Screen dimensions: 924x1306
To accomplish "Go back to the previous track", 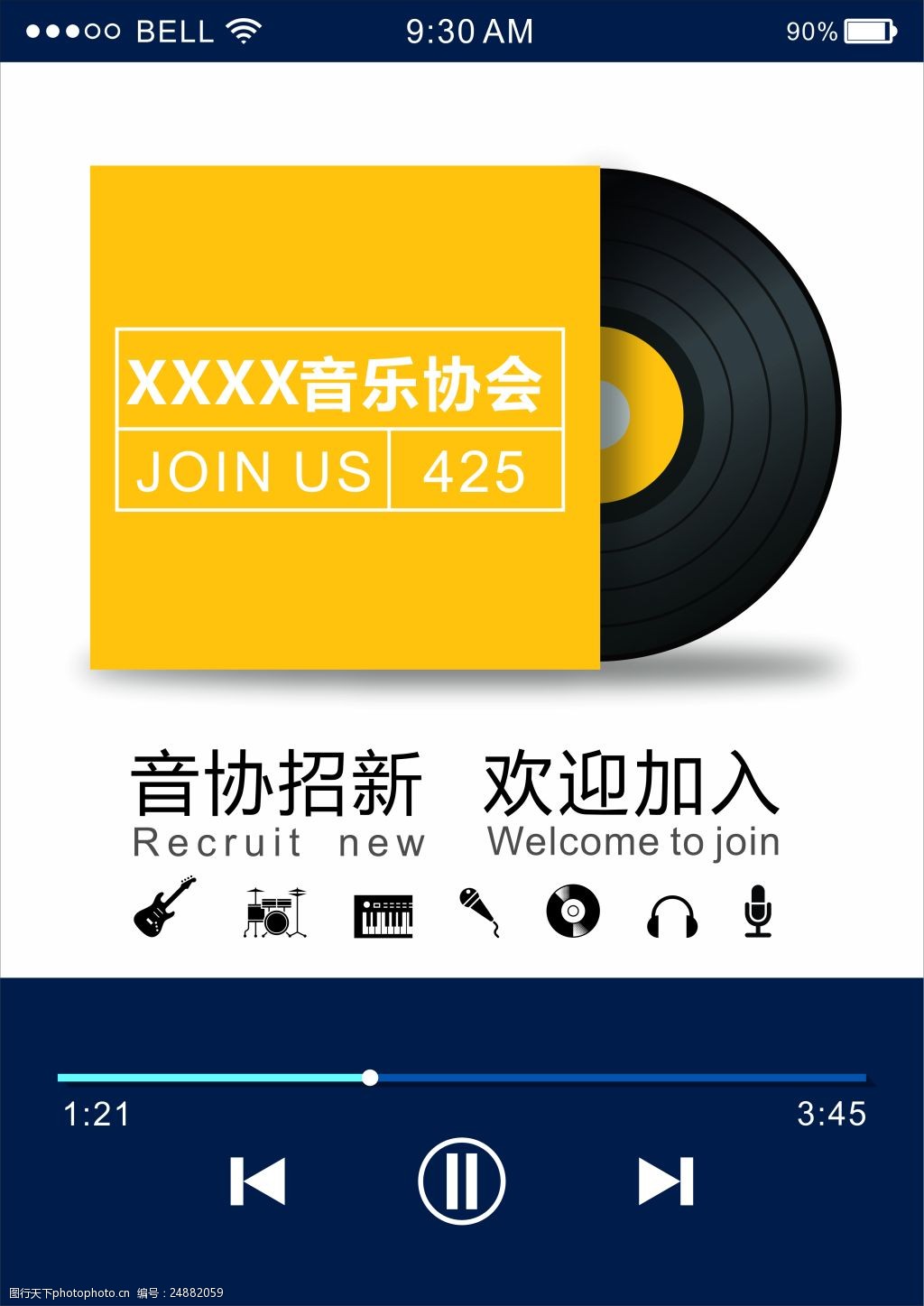I will point(257,1180).
